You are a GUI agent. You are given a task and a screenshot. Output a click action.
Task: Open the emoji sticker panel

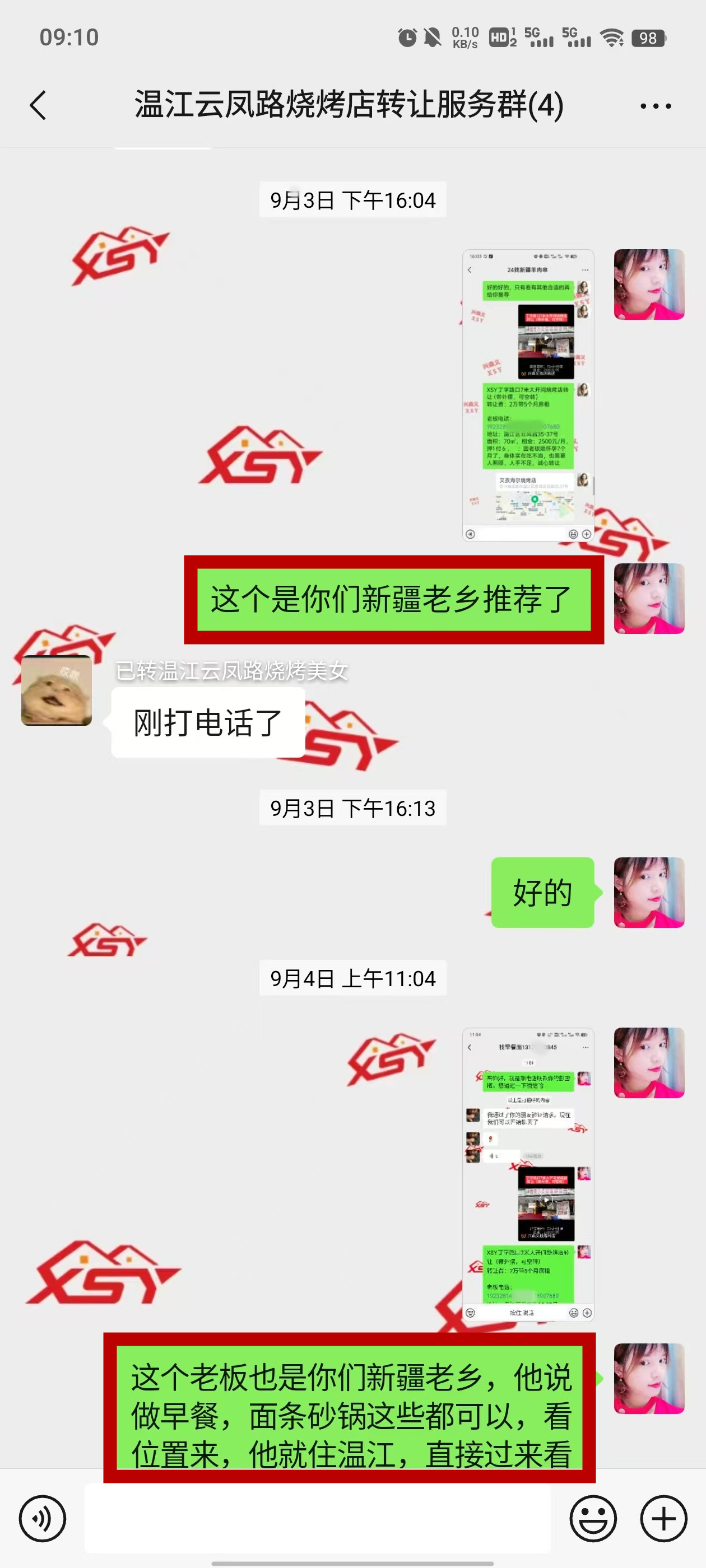point(592,1519)
